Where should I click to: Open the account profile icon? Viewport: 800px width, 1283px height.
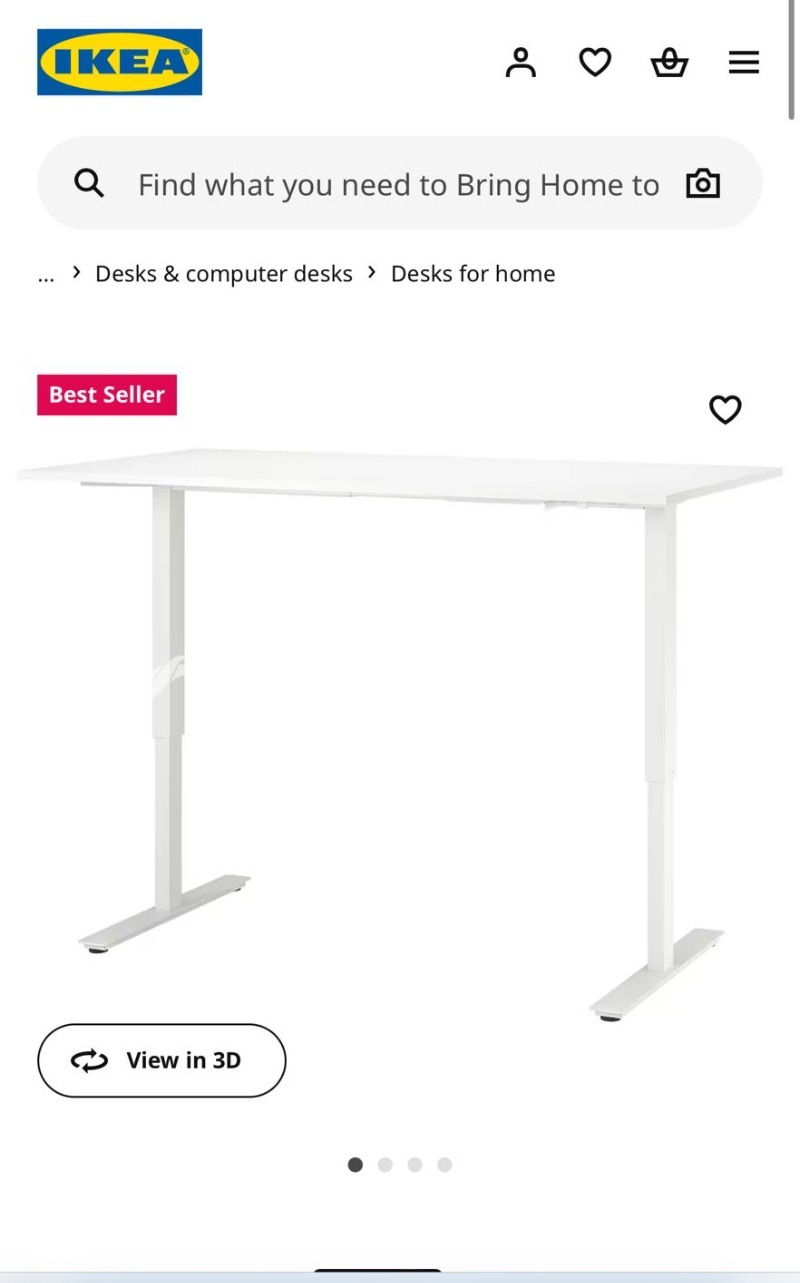(x=520, y=62)
